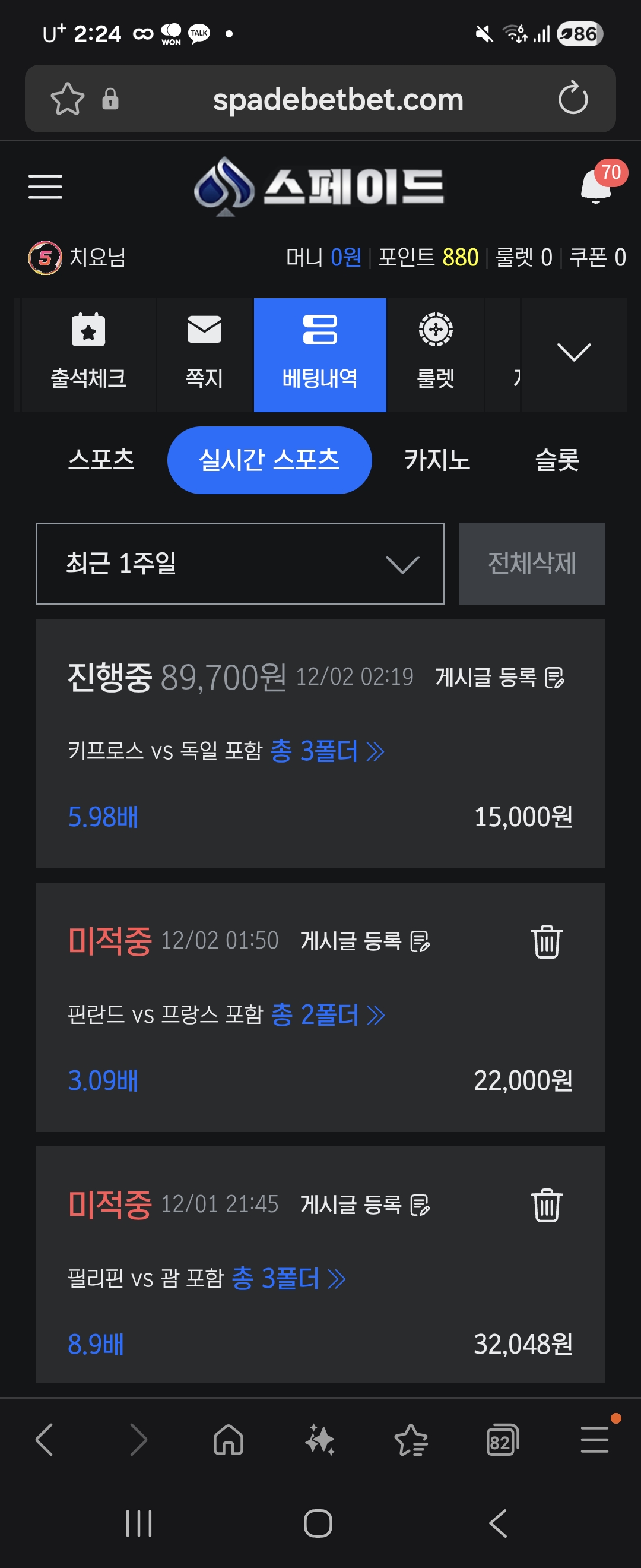Viewport: 641px width, 1568px height.
Task: Open the hamburger menu
Action: (x=46, y=186)
